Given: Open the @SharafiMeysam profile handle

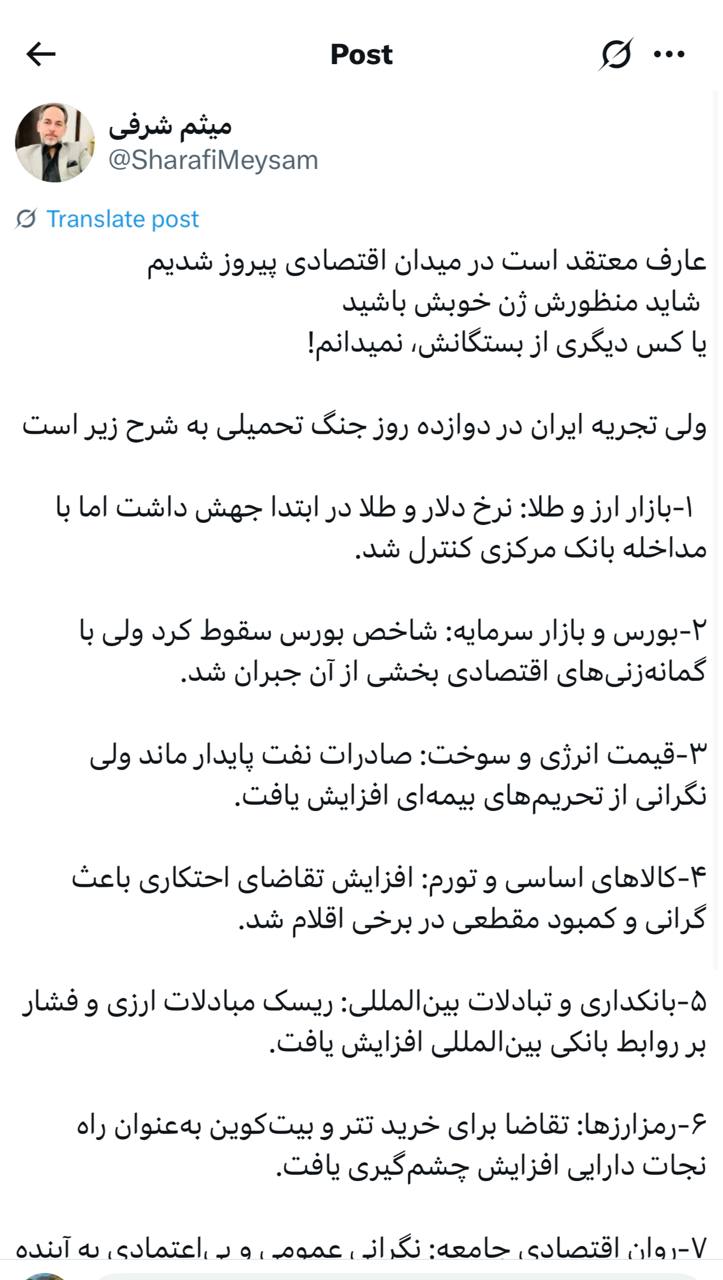Looking at the screenshot, I should point(211,160).
